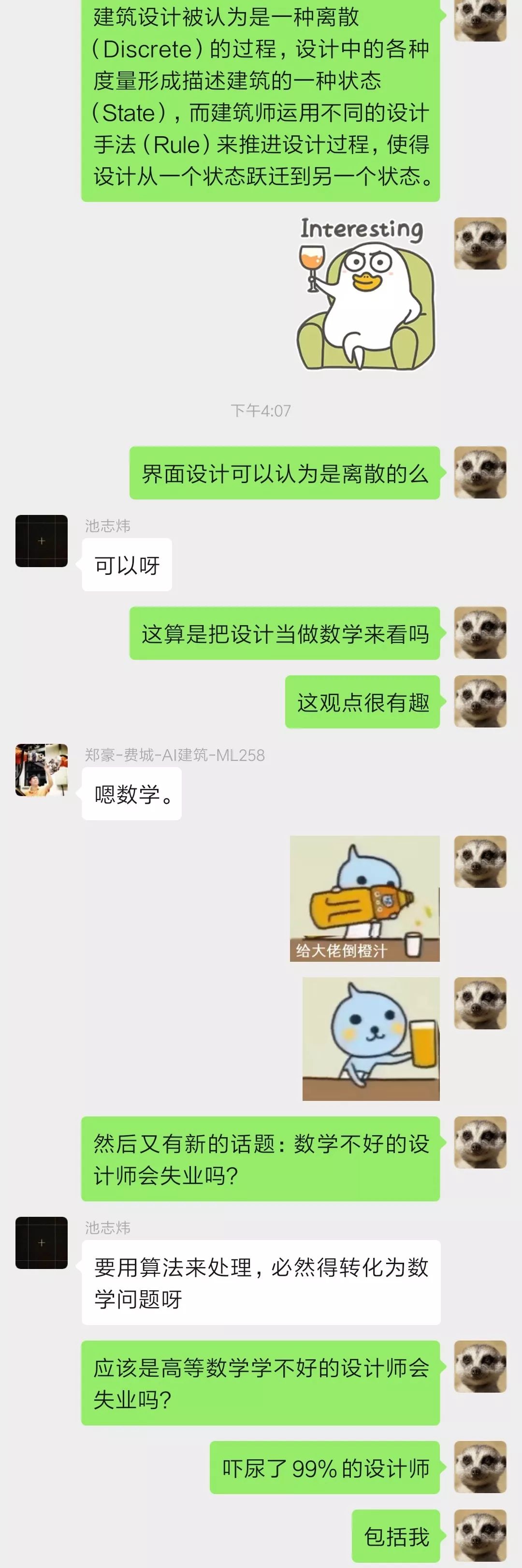The width and height of the screenshot is (522, 1568).
Task: Open the sender avatar beside '这观点很有趣'
Action: (x=480, y=701)
